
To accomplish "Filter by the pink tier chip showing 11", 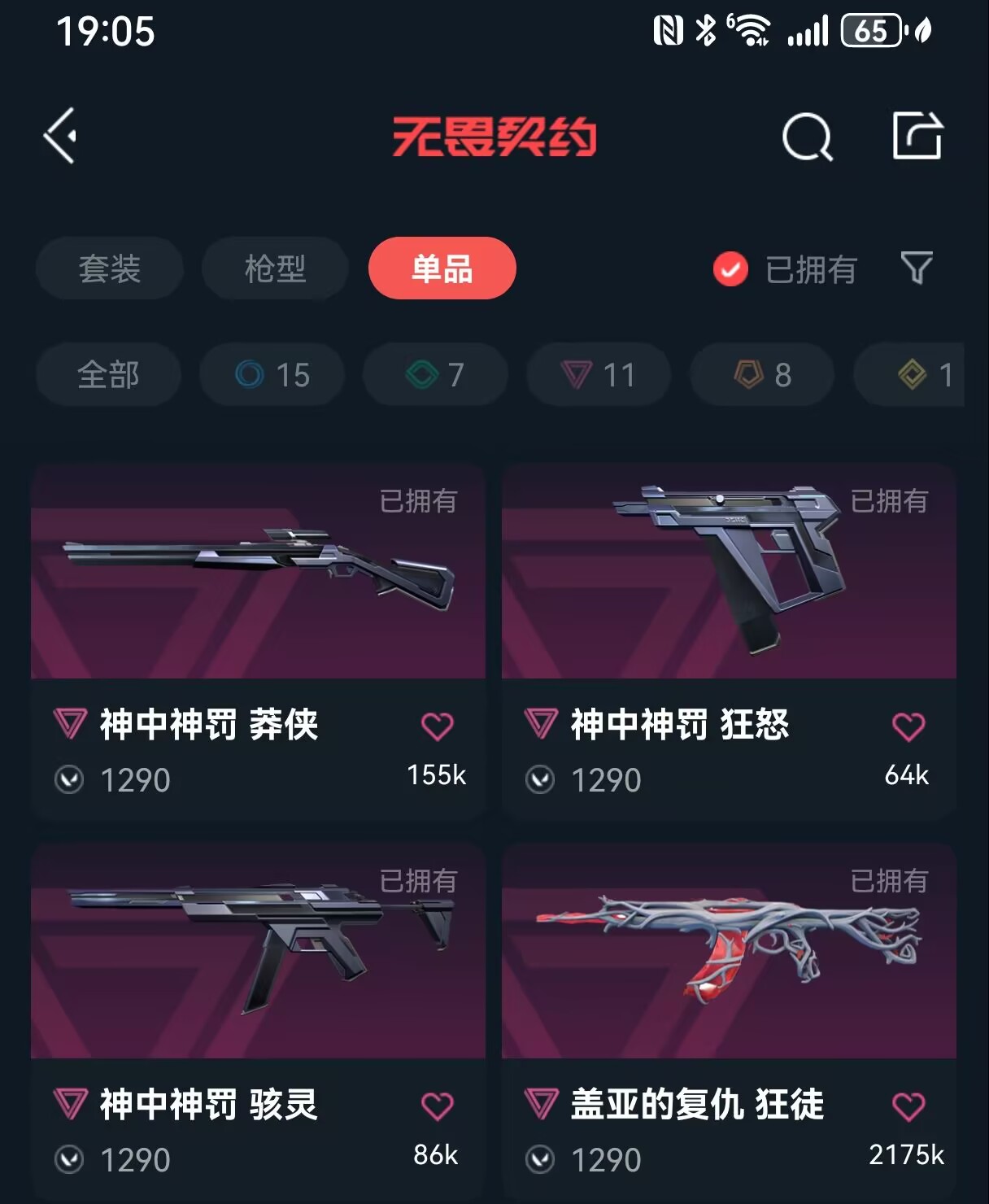I will 599,375.
